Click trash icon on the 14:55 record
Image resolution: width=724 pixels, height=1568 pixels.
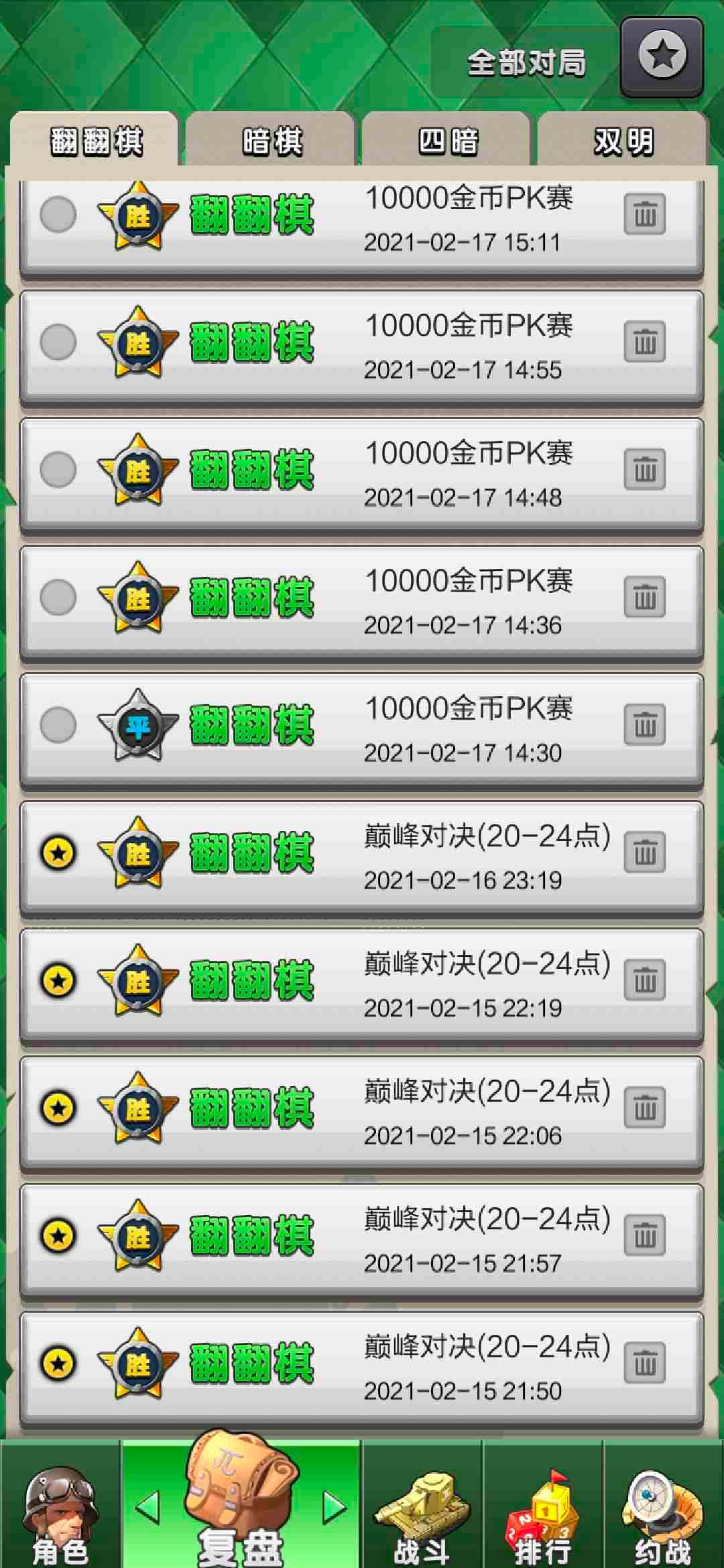646,341
